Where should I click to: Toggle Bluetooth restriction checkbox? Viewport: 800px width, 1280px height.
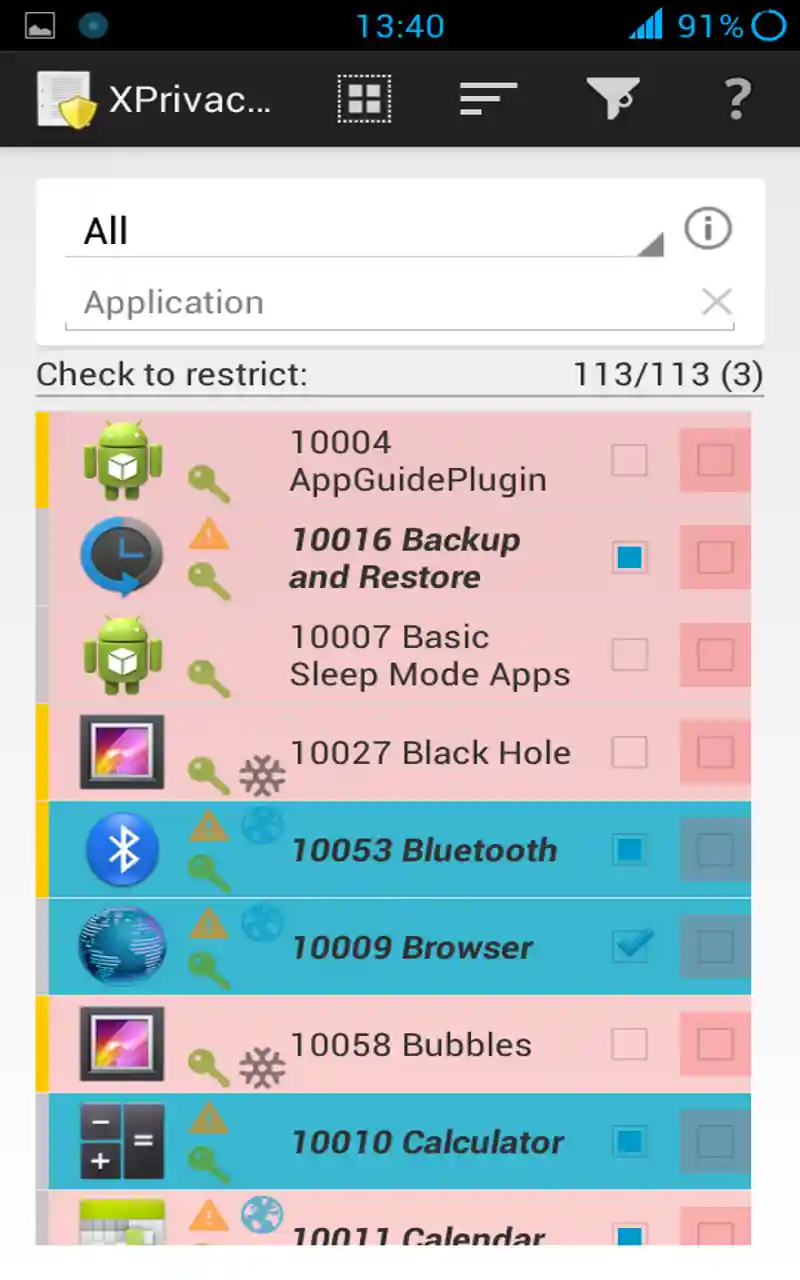(629, 850)
